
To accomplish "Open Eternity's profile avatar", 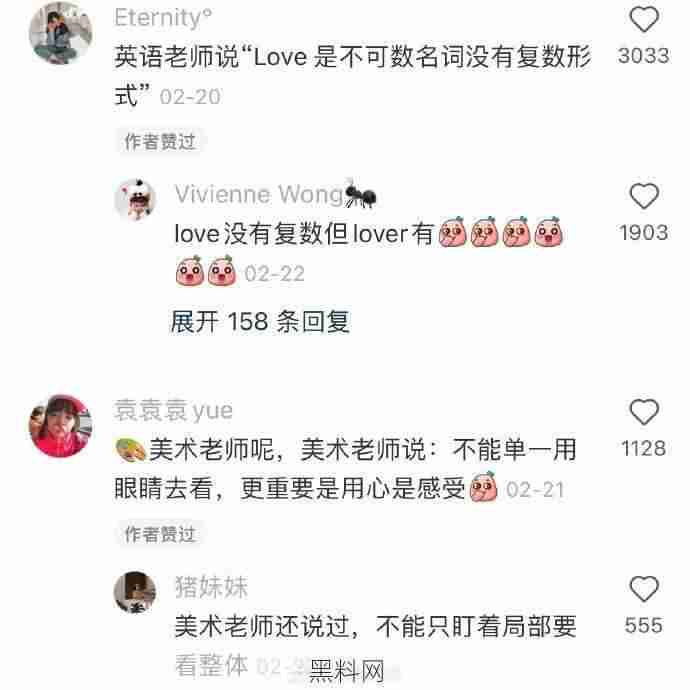I will point(61,33).
